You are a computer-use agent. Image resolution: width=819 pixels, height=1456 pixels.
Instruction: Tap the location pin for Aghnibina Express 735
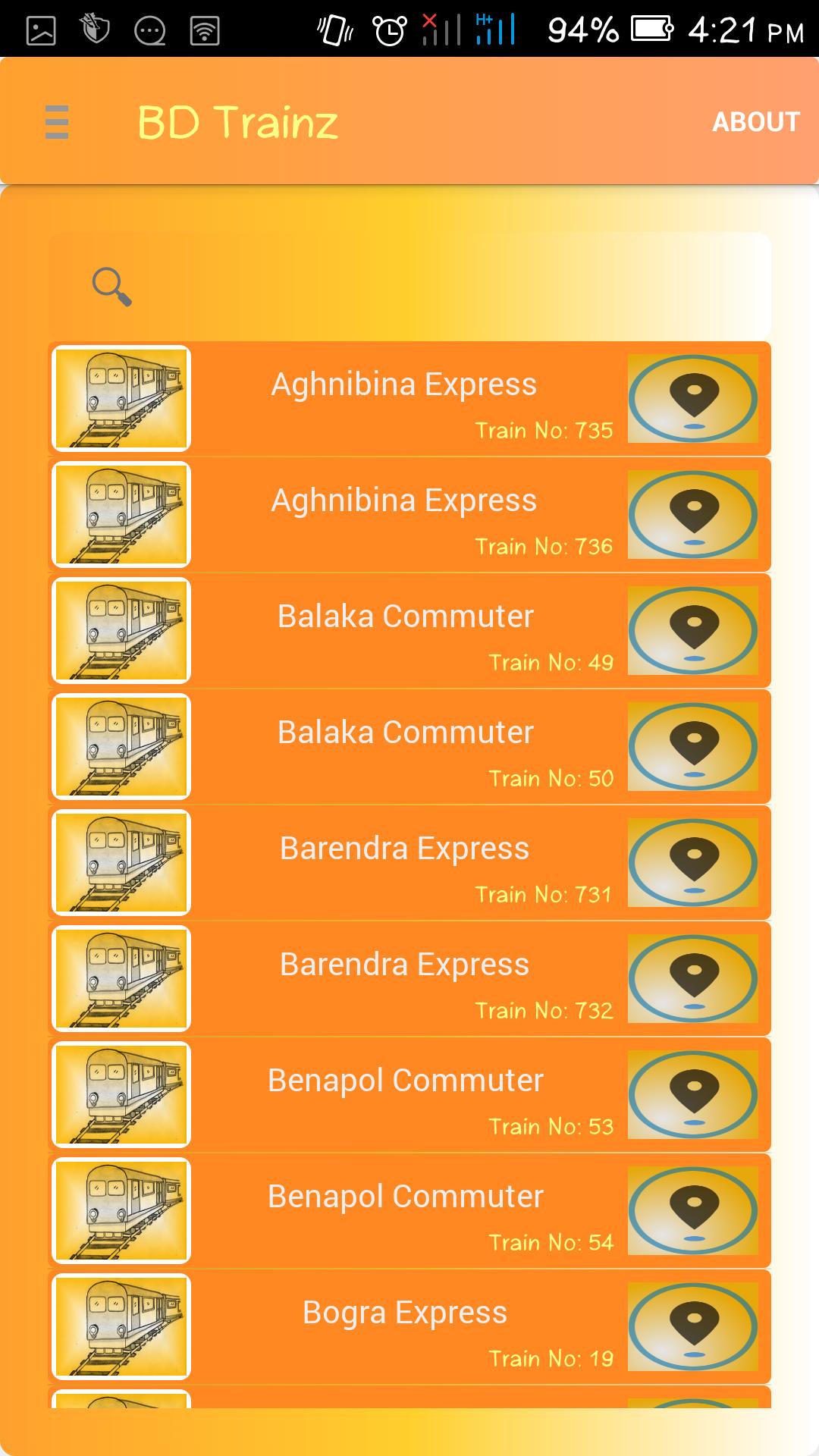coord(692,400)
